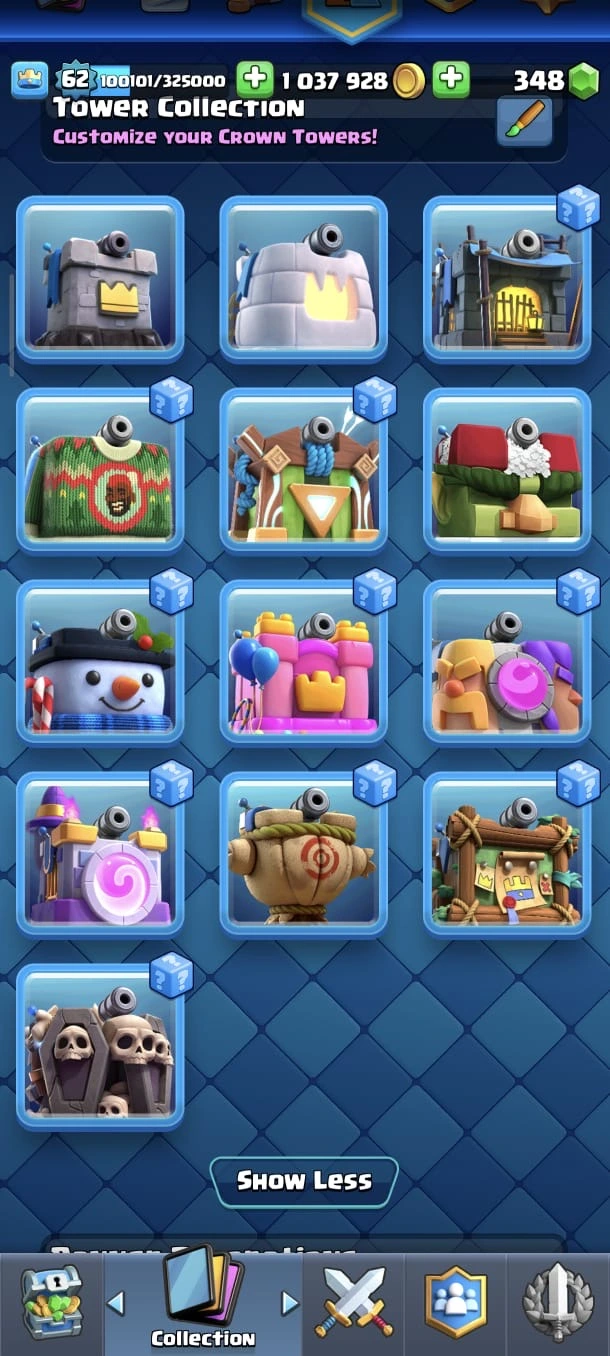Screen dimensions: 610x1356
Task: Go to the events sword emblem tab
Action: 558,1301
